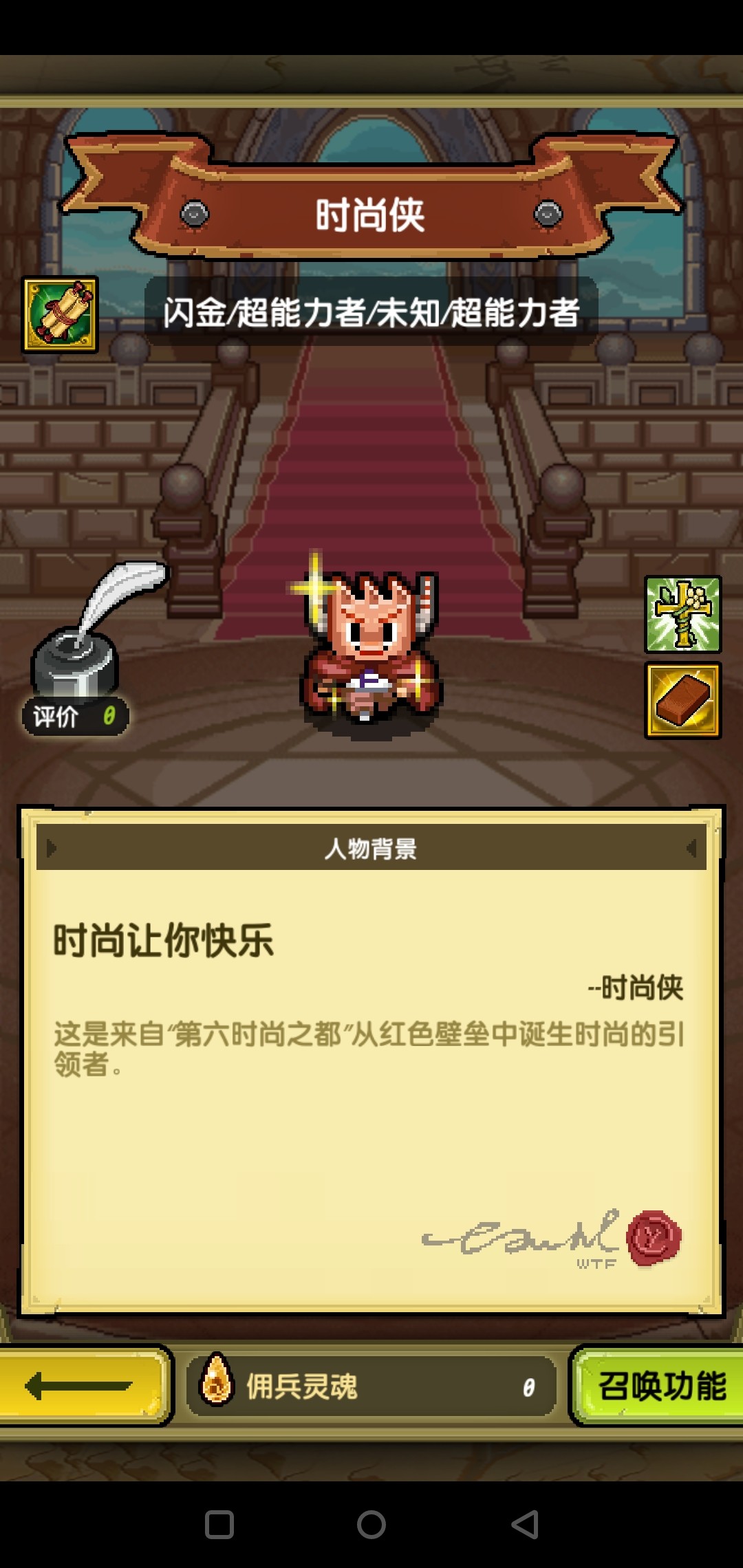The width and height of the screenshot is (743, 1568).
Task: Tap the system home button
Action: 371,1525
